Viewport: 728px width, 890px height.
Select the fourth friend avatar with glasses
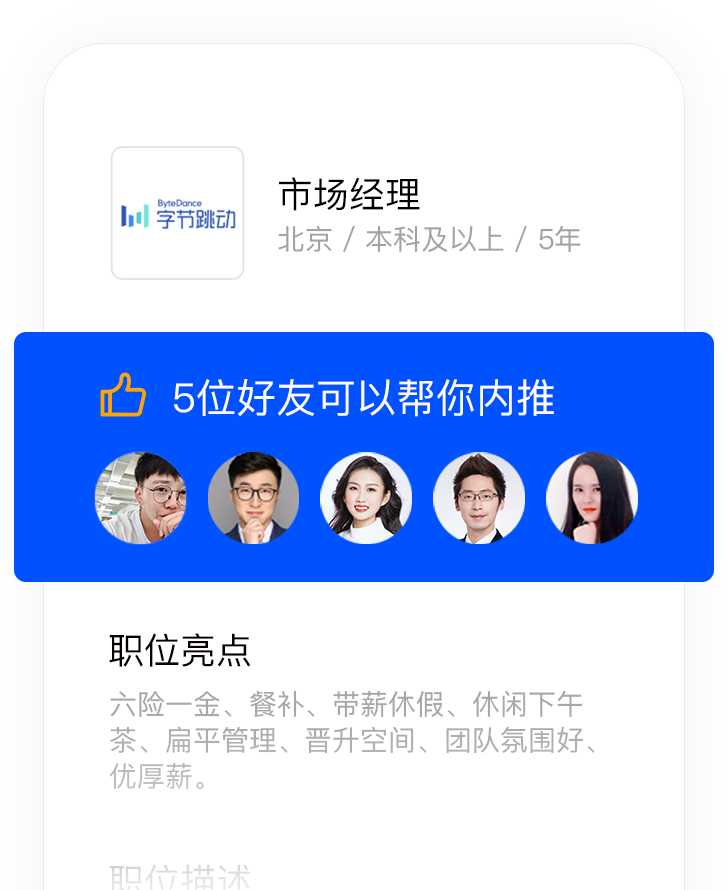click(479, 498)
